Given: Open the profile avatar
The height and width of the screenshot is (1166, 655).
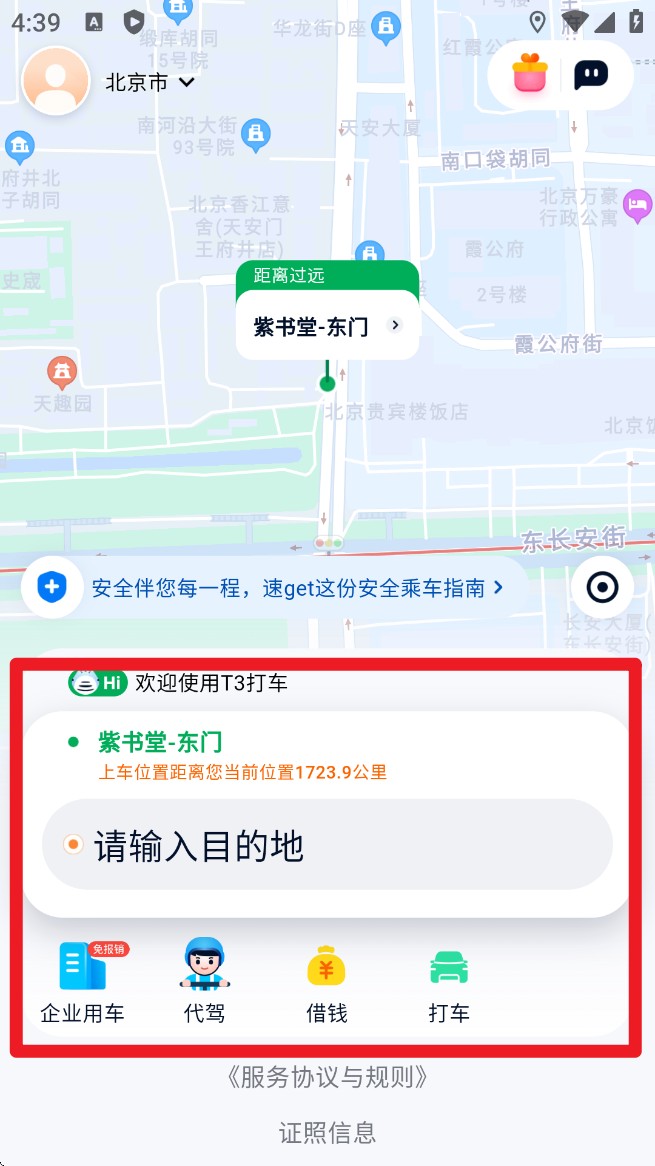Looking at the screenshot, I should pyautogui.click(x=56, y=81).
